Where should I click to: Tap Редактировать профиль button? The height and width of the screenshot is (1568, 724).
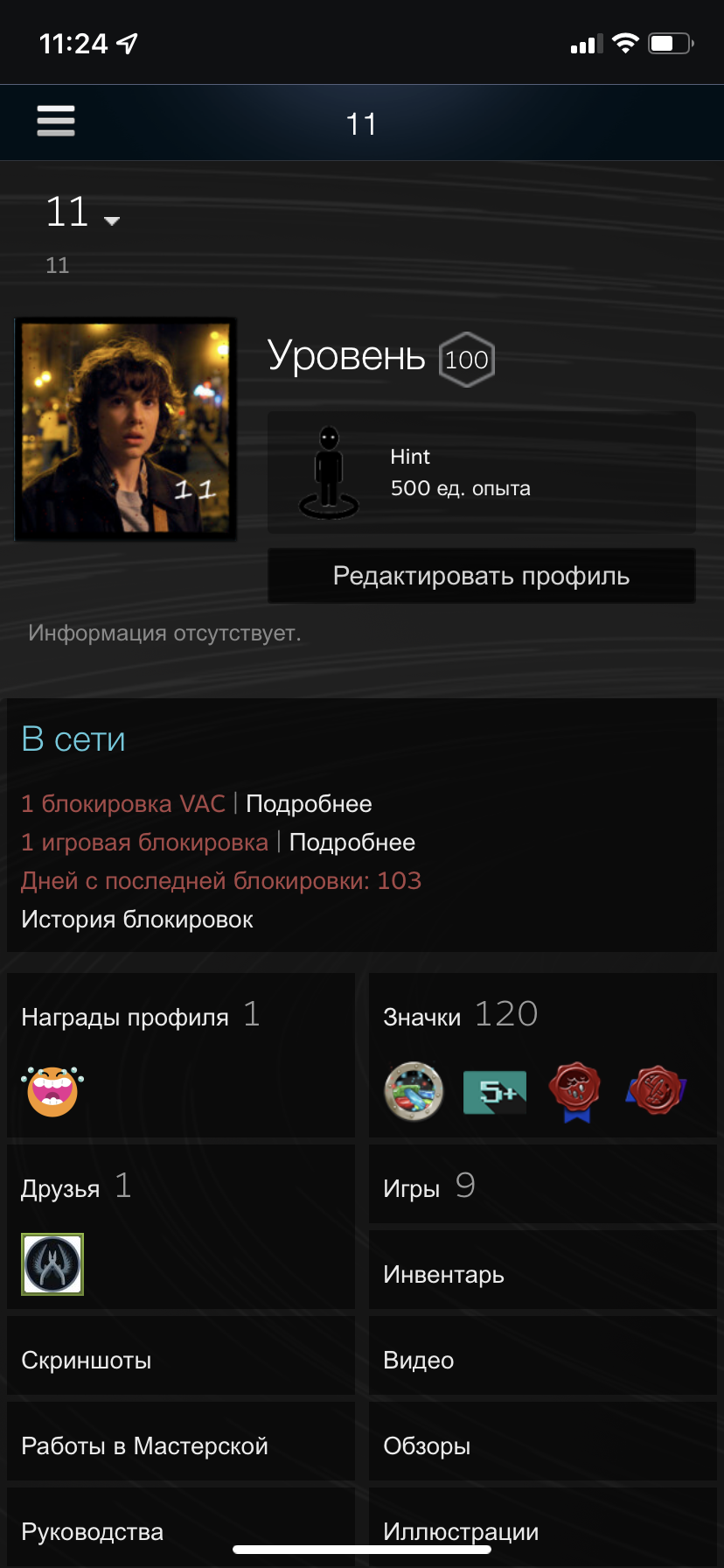[x=481, y=576]
